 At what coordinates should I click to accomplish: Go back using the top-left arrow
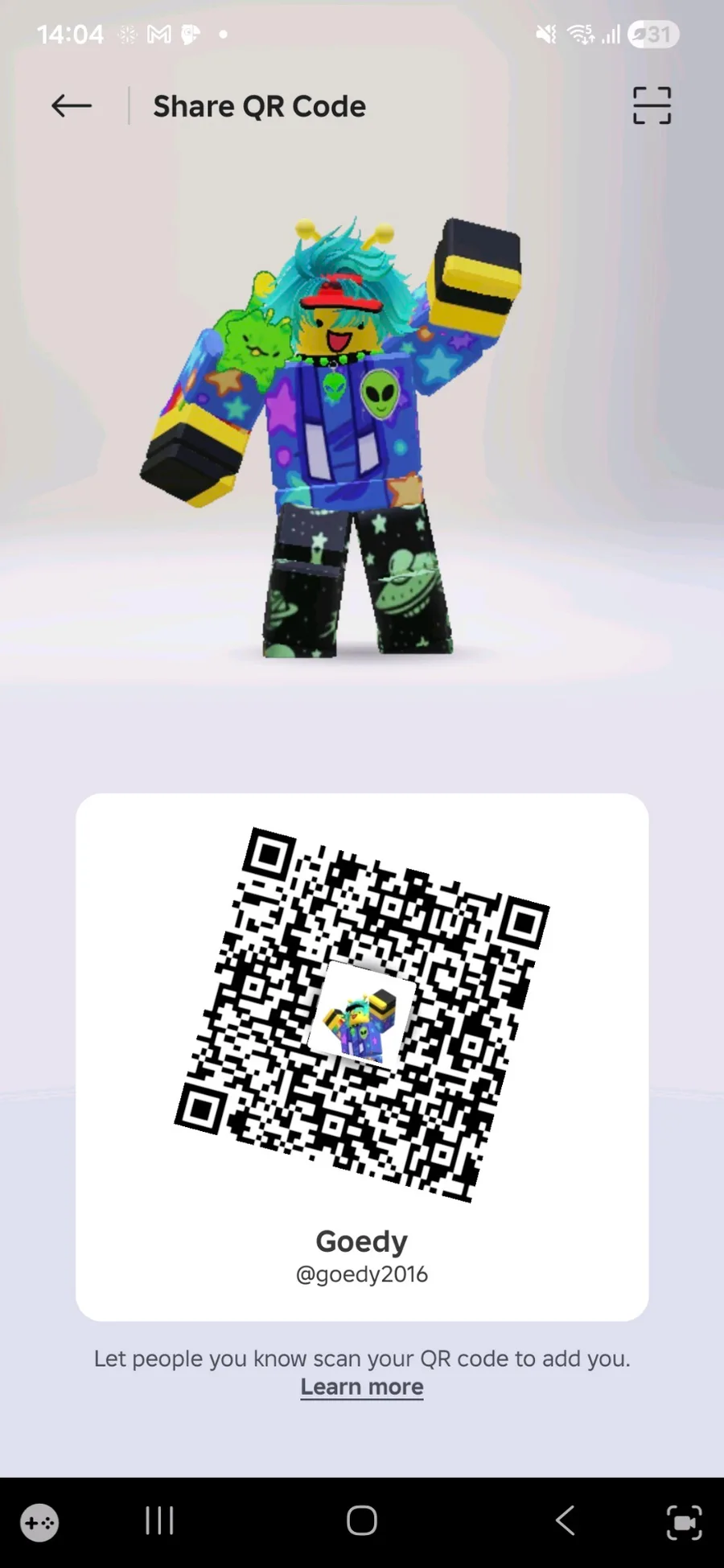coord(72,105)
